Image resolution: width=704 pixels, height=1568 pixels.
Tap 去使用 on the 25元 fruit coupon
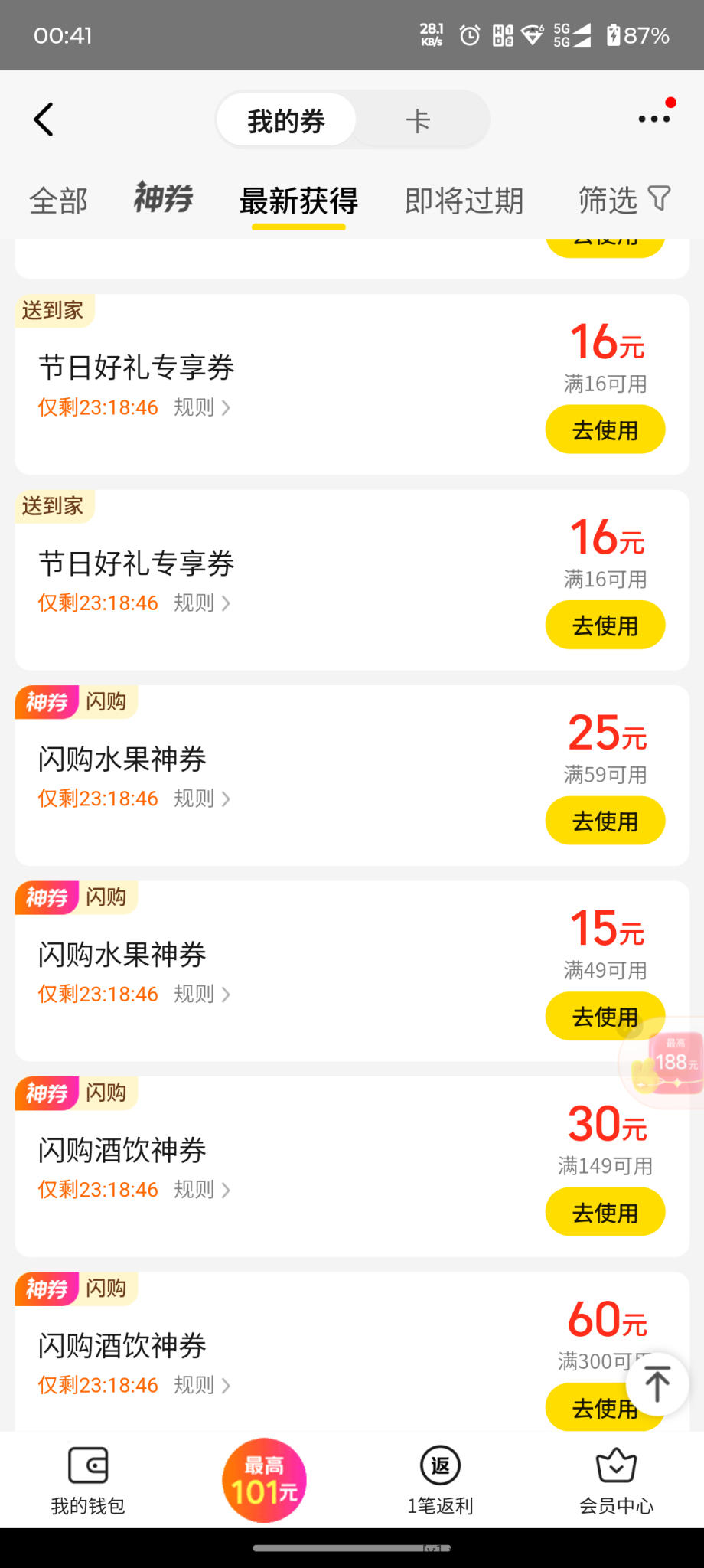pyautogui.click(x=605, y=820)
